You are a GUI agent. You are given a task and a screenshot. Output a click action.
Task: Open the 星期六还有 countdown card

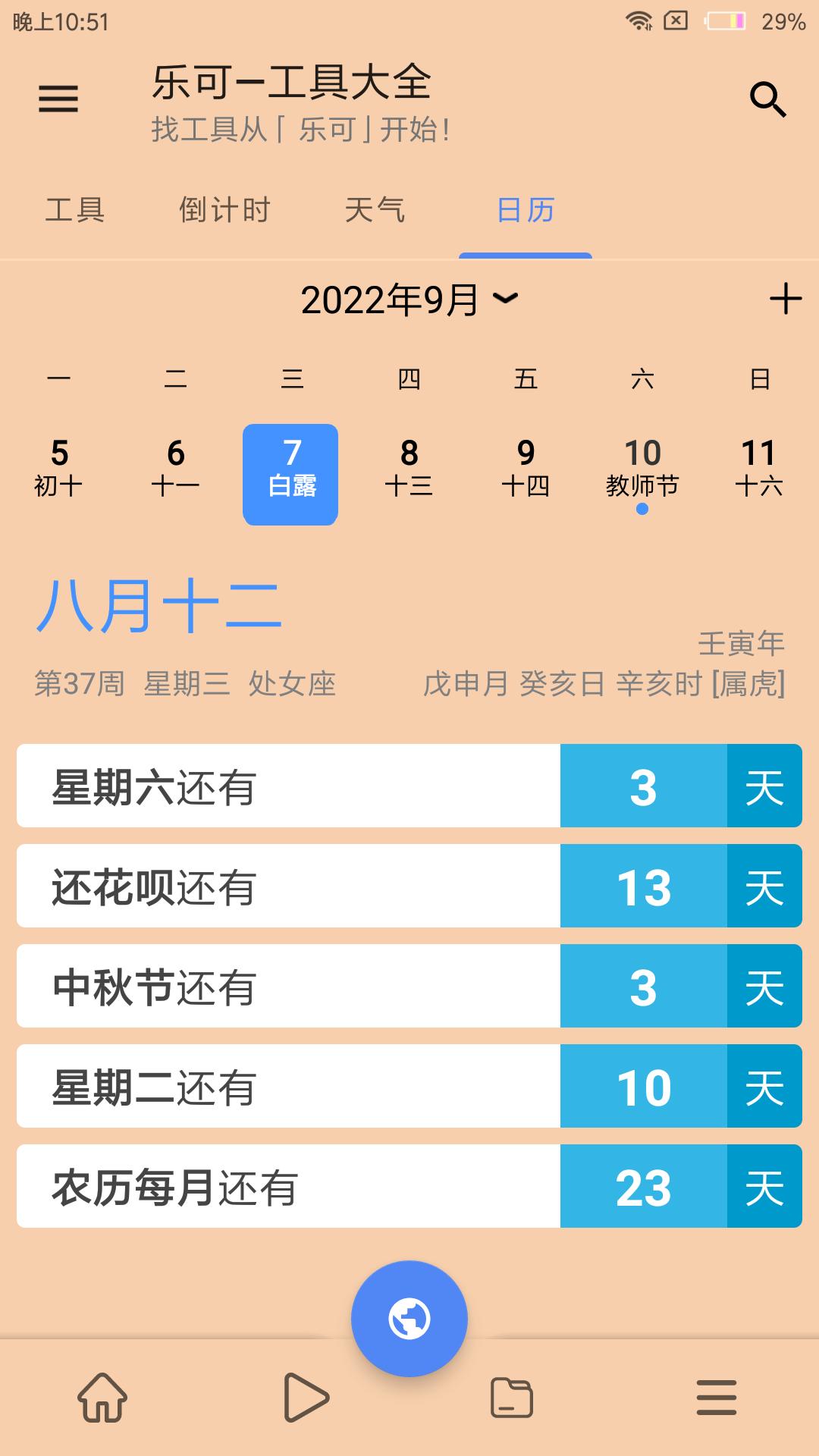[409, 786]
